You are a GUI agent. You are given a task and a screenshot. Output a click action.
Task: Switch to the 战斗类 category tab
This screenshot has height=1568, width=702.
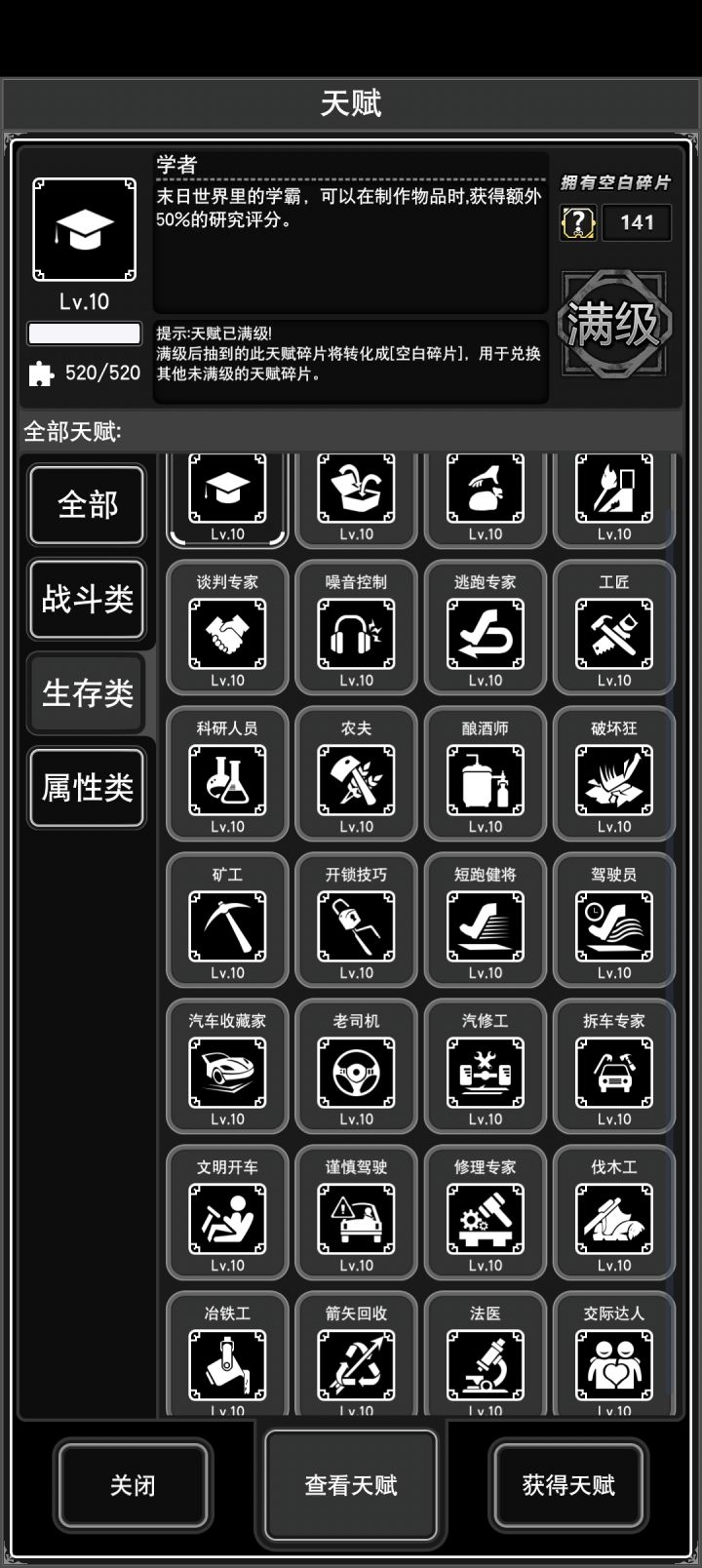87,600
